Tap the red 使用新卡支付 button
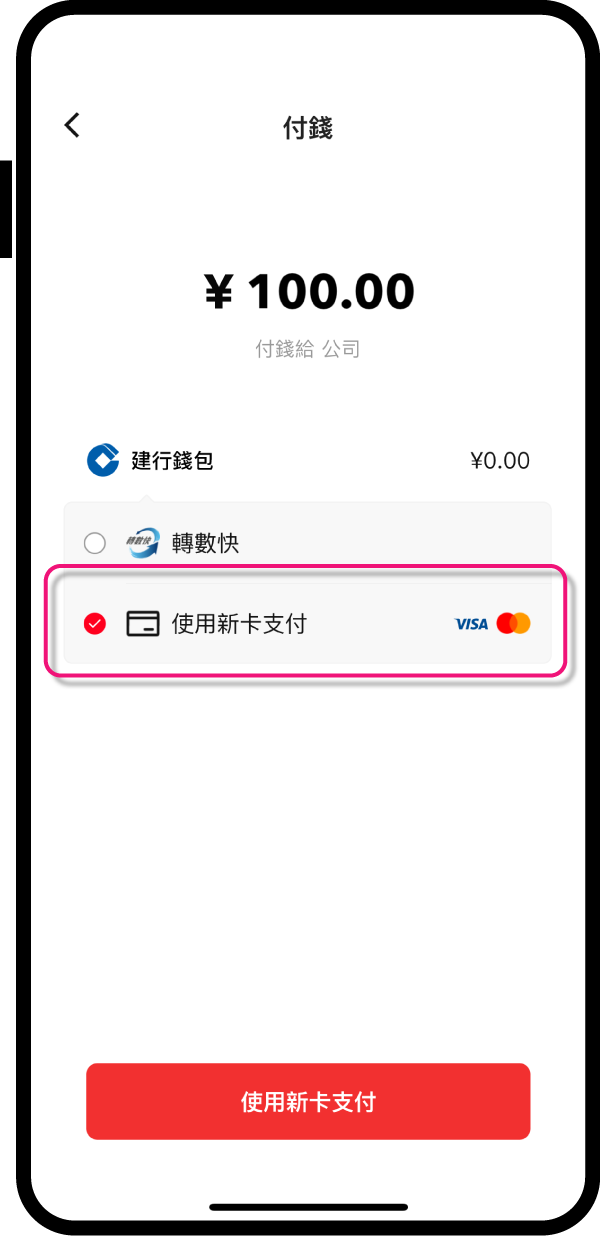The width and height of the screenshot is (600, 1236). (x=308, y=1101)
